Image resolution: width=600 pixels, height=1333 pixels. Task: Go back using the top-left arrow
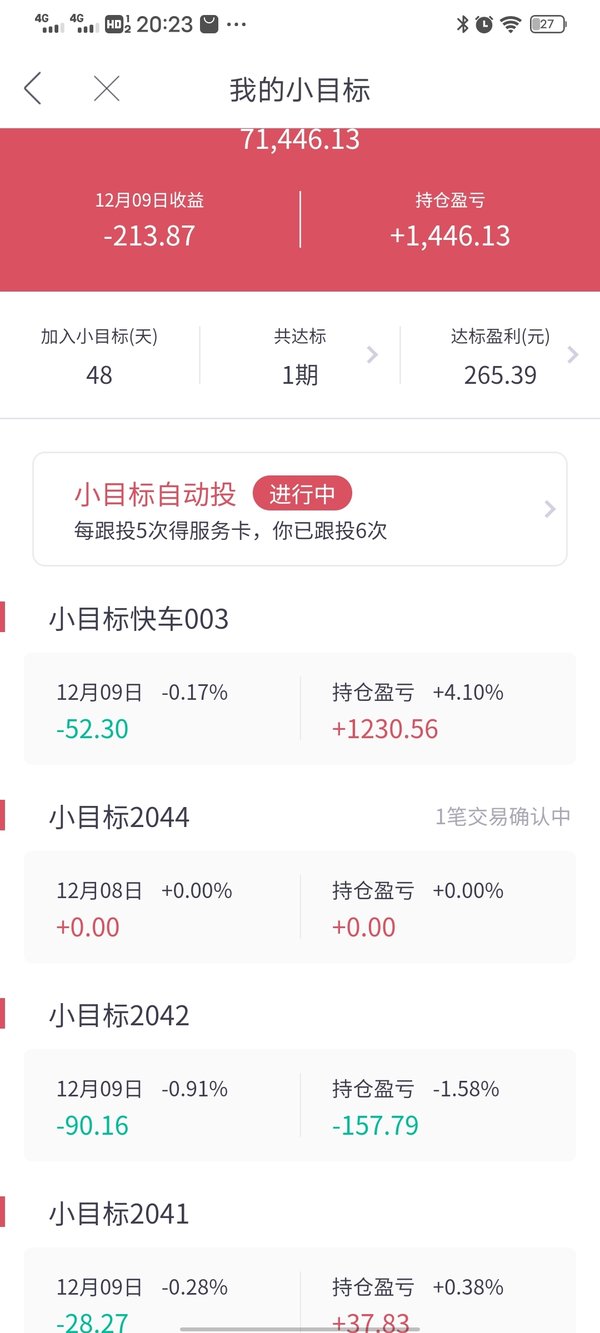point(33,89)
